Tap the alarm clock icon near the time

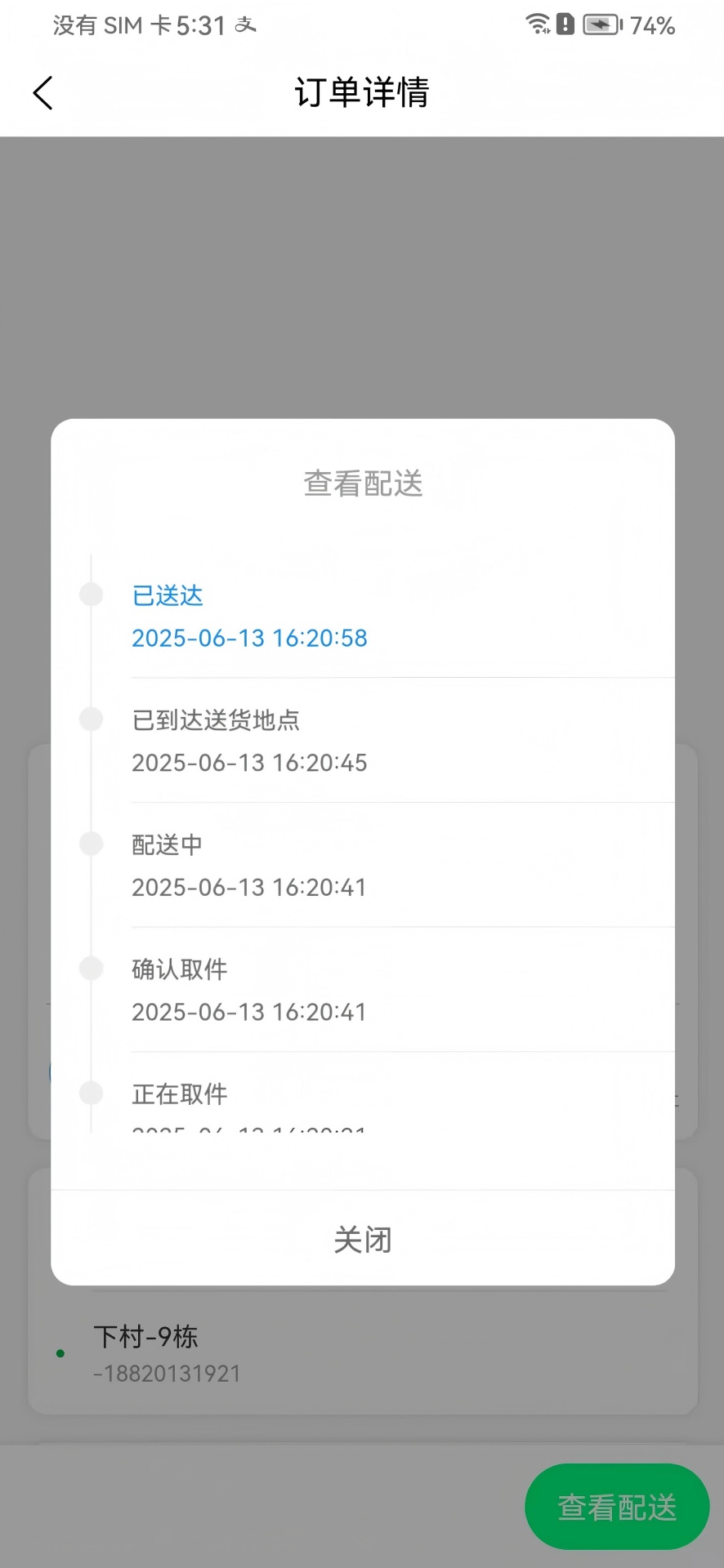click(245, 25)
